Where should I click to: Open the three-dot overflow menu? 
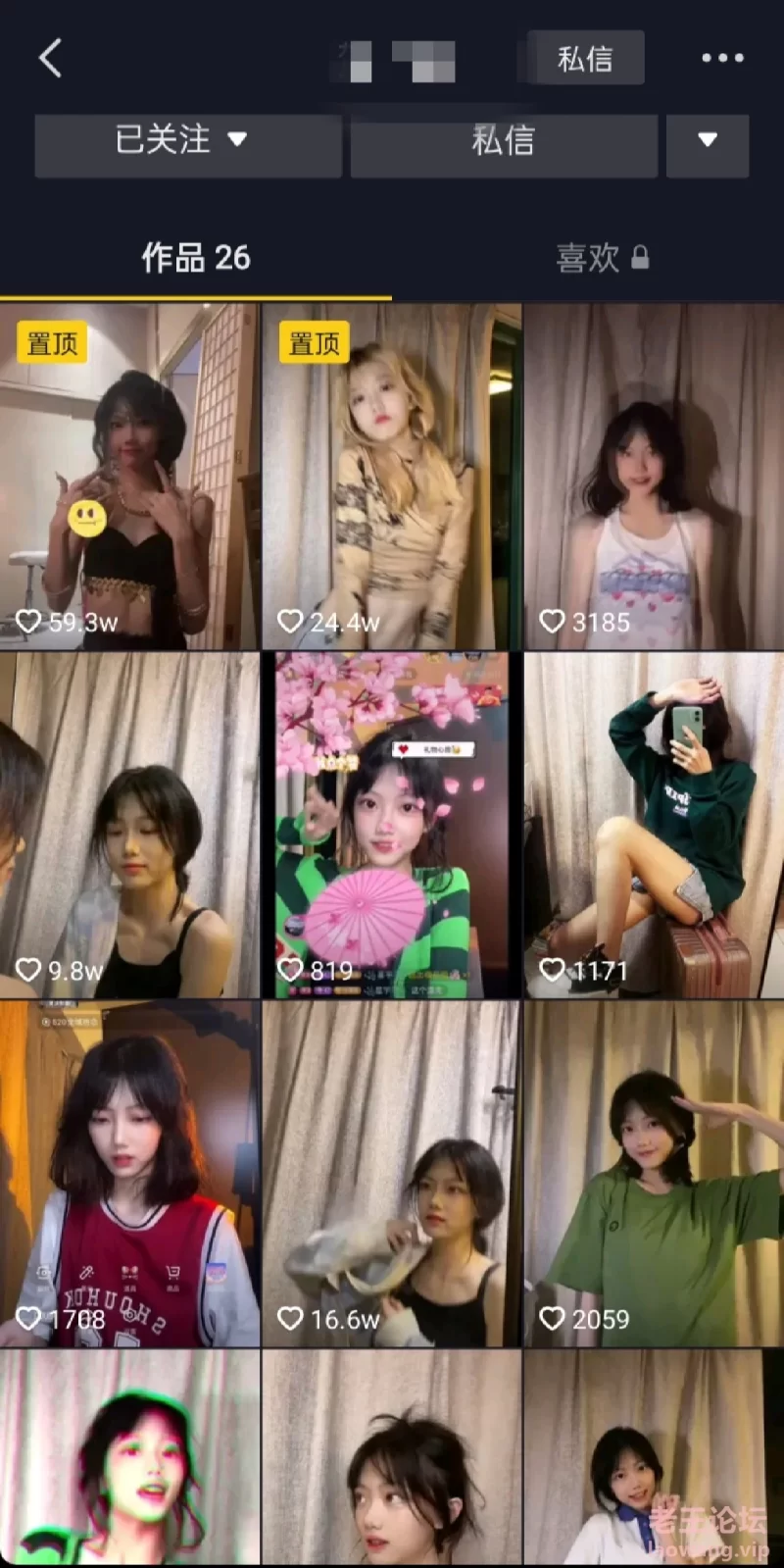click(722, 59)
